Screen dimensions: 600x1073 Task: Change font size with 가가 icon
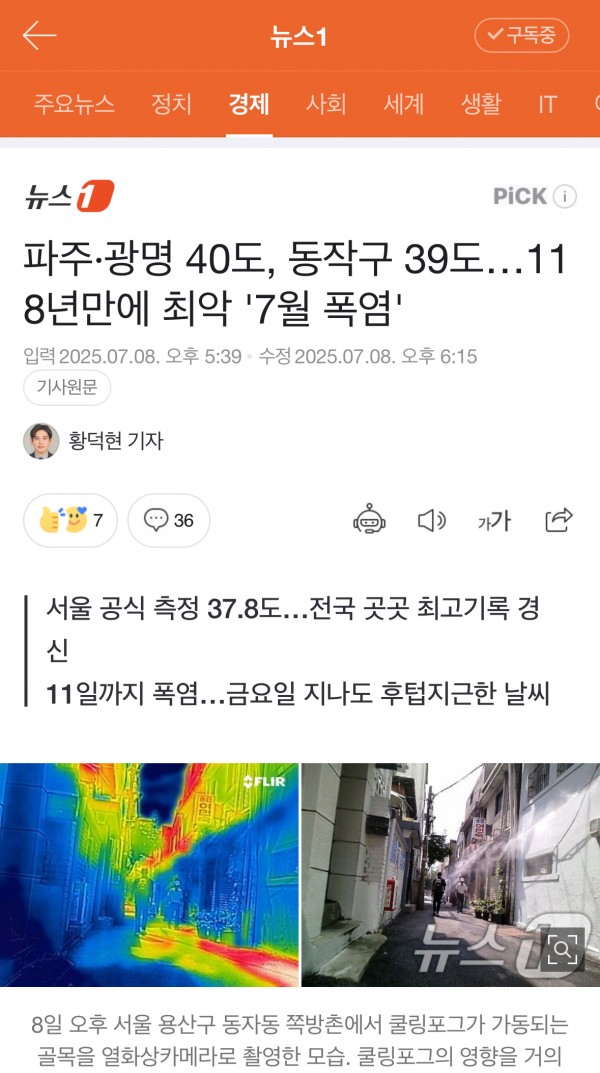pos(494,520)
